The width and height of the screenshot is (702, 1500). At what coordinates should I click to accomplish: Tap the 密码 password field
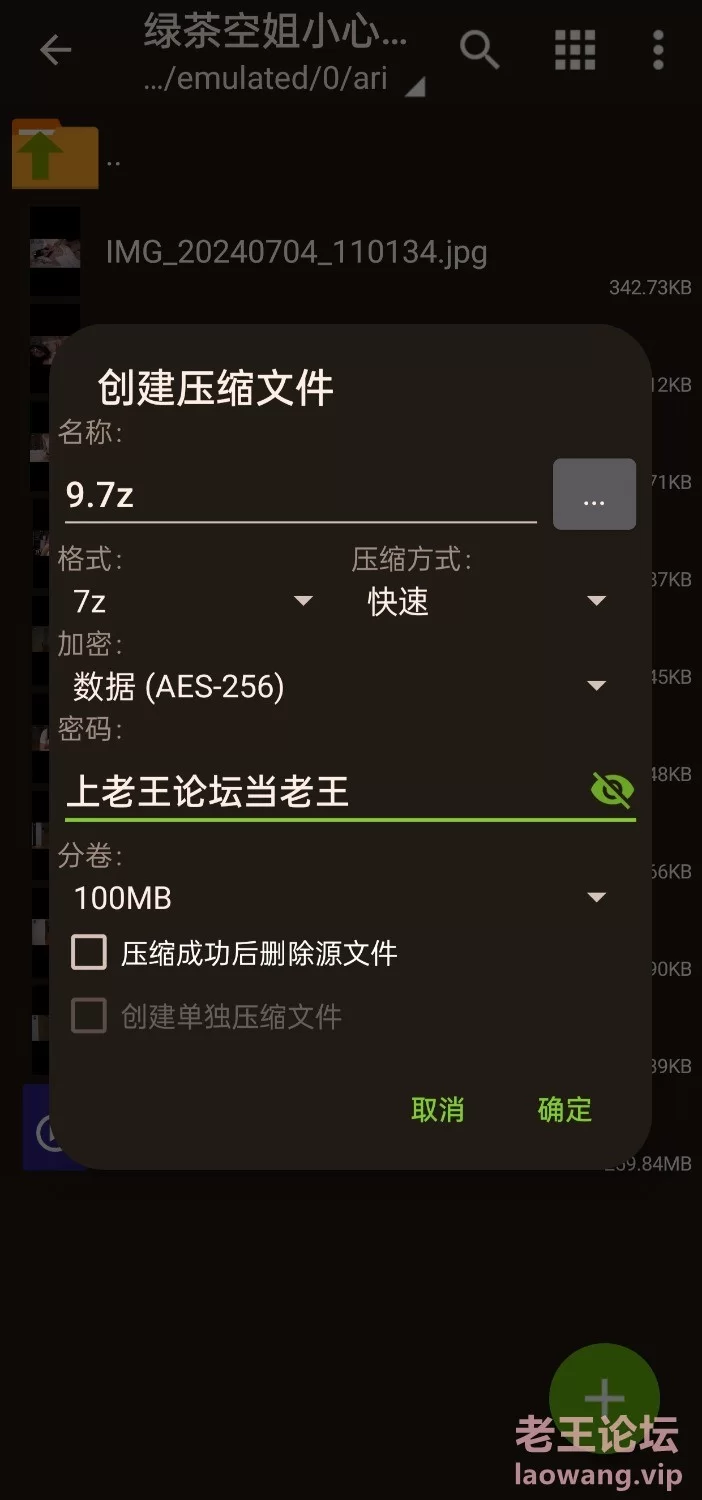[x=320, y=792]
